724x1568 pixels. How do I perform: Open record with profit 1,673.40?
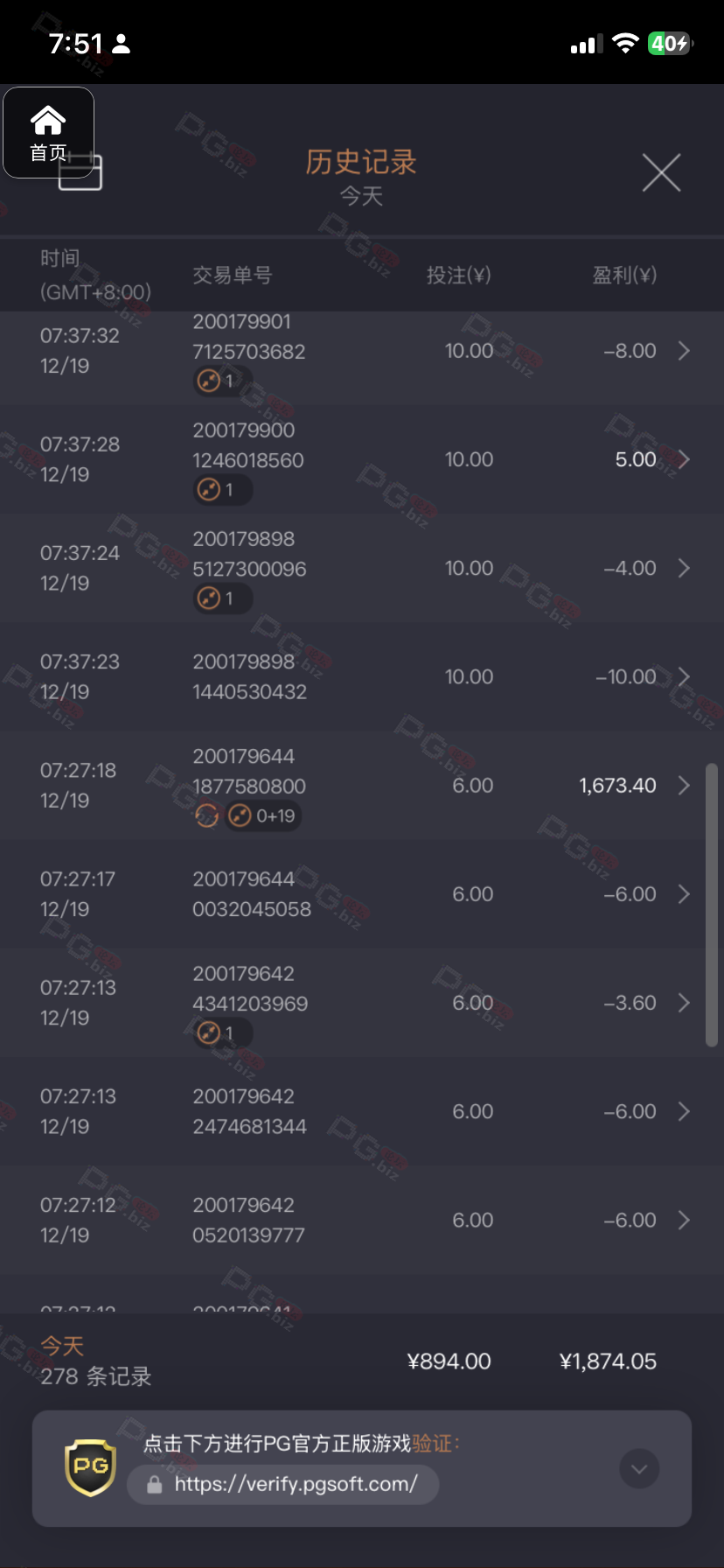[684, 786]
